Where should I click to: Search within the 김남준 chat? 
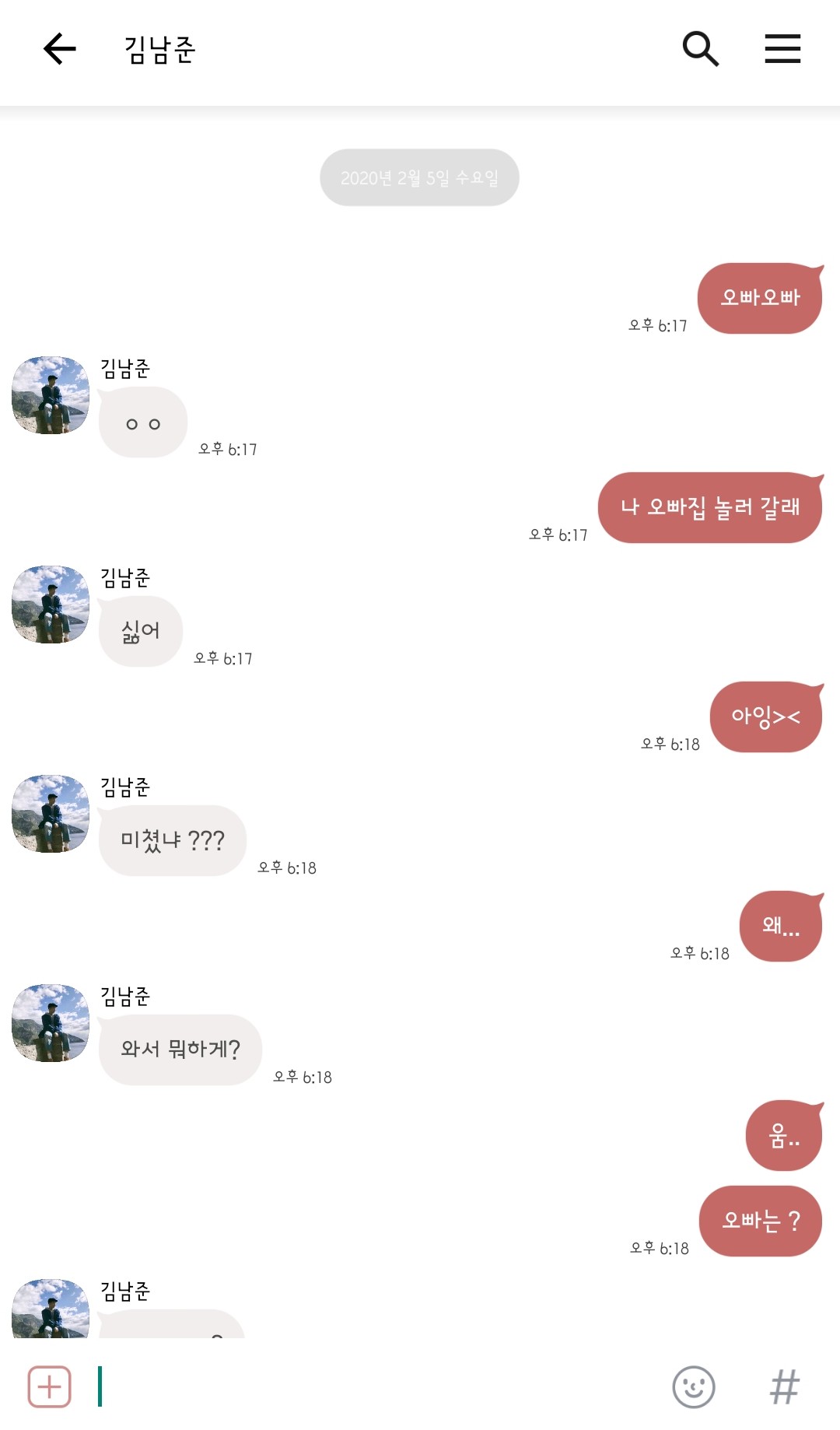pos(700,49)
